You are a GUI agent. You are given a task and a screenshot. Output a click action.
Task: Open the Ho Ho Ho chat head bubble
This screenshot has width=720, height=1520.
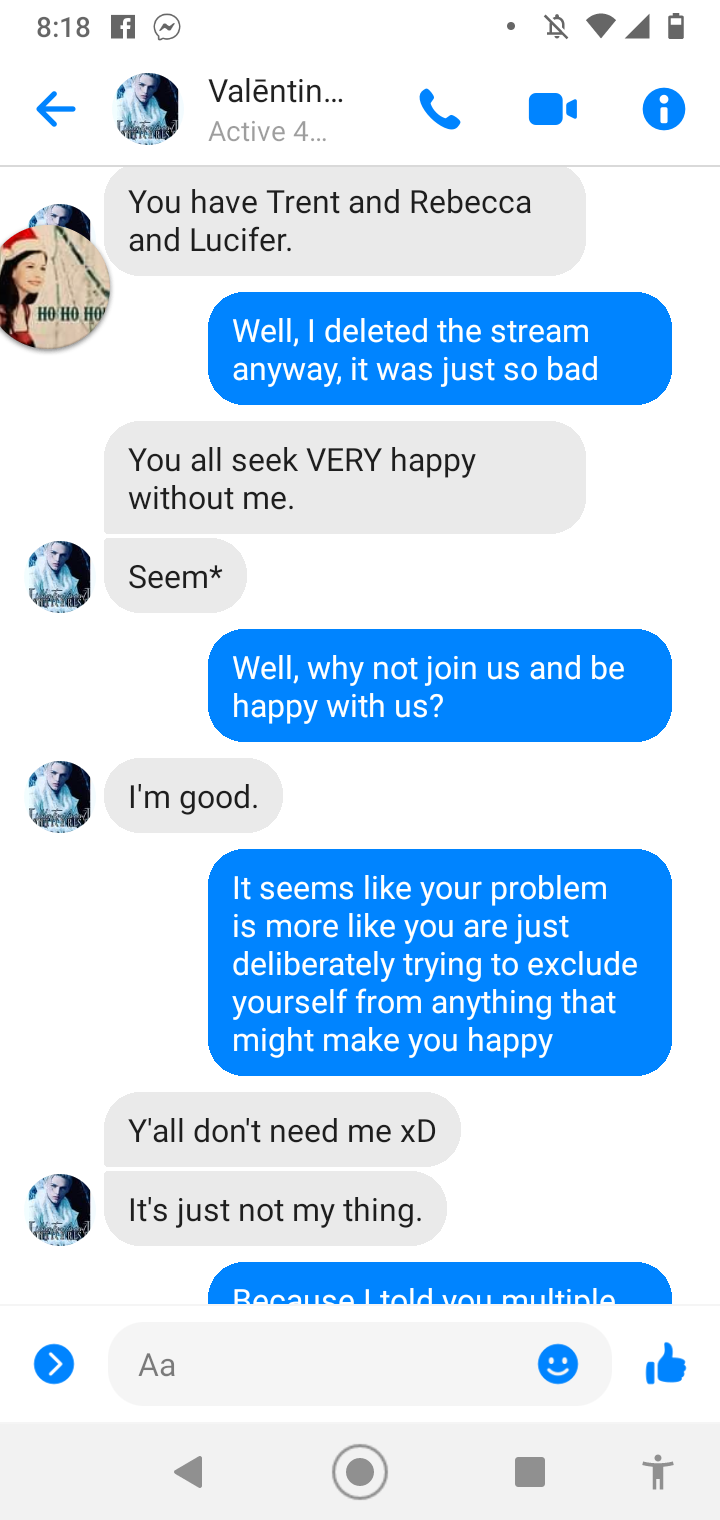click(x=52, y=288)
